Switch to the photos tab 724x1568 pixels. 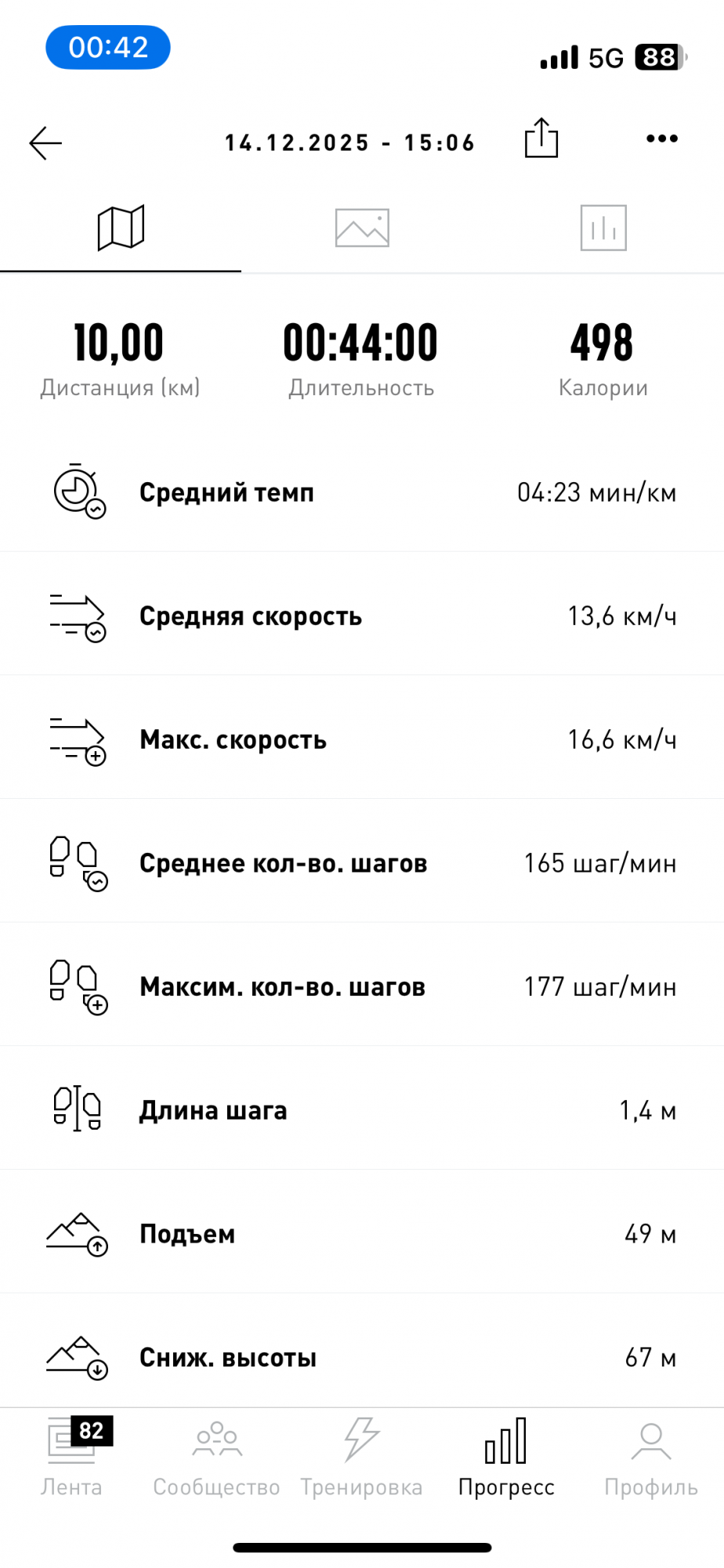(362, 228)
